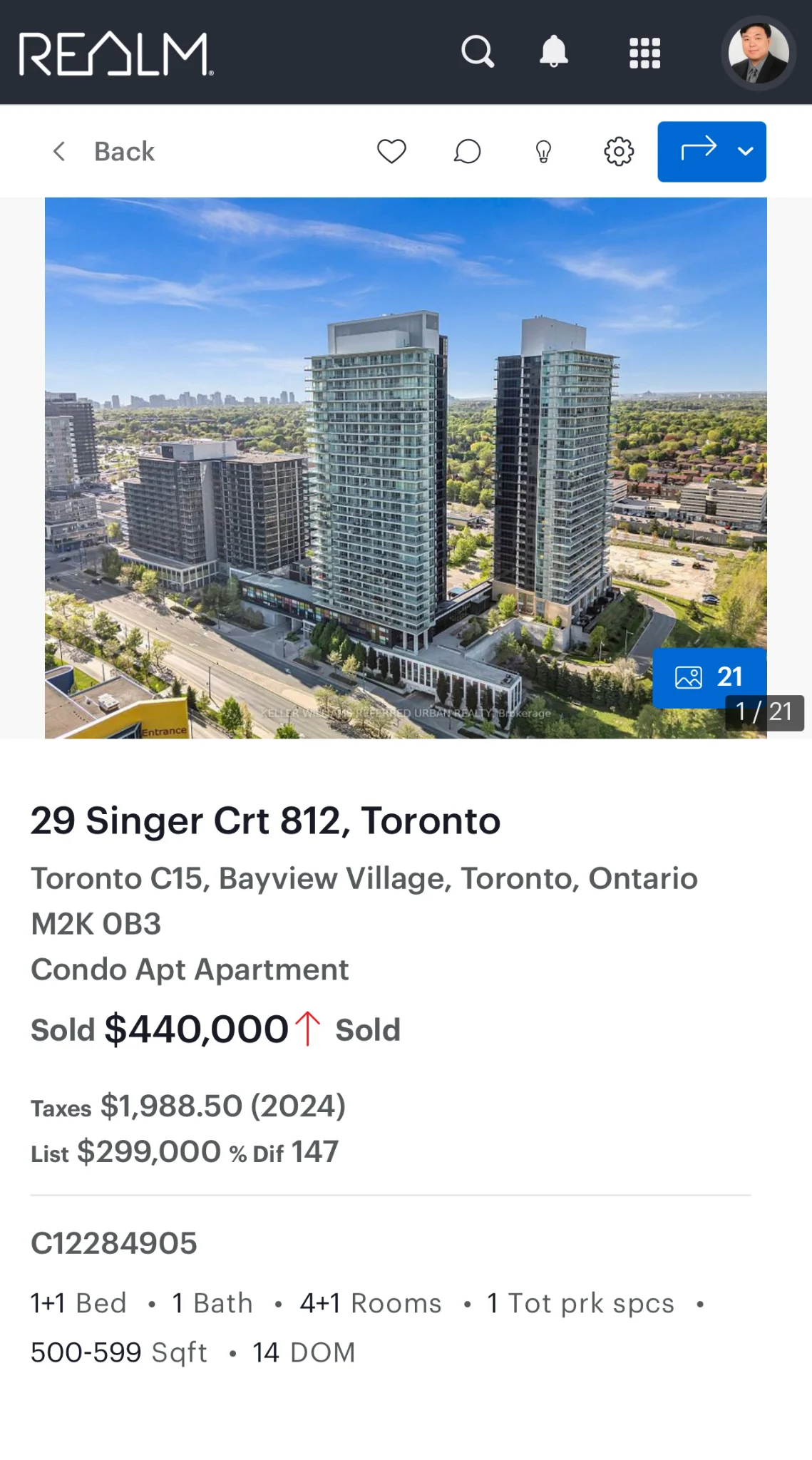The image size is (812, 1460).
Task: Open the notifications bell
Action: click(553, 51)
